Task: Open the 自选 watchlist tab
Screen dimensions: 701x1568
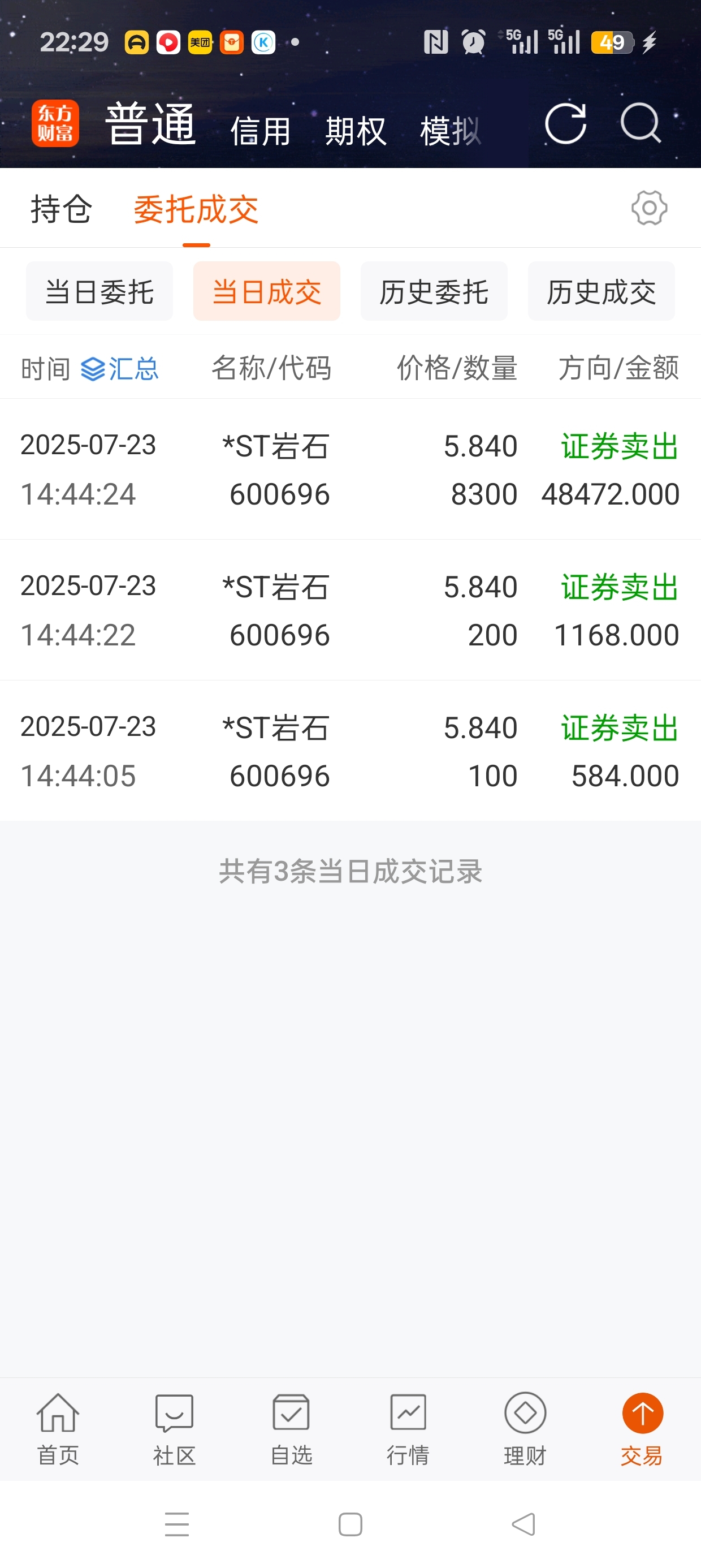Action: coord(292,1429)
